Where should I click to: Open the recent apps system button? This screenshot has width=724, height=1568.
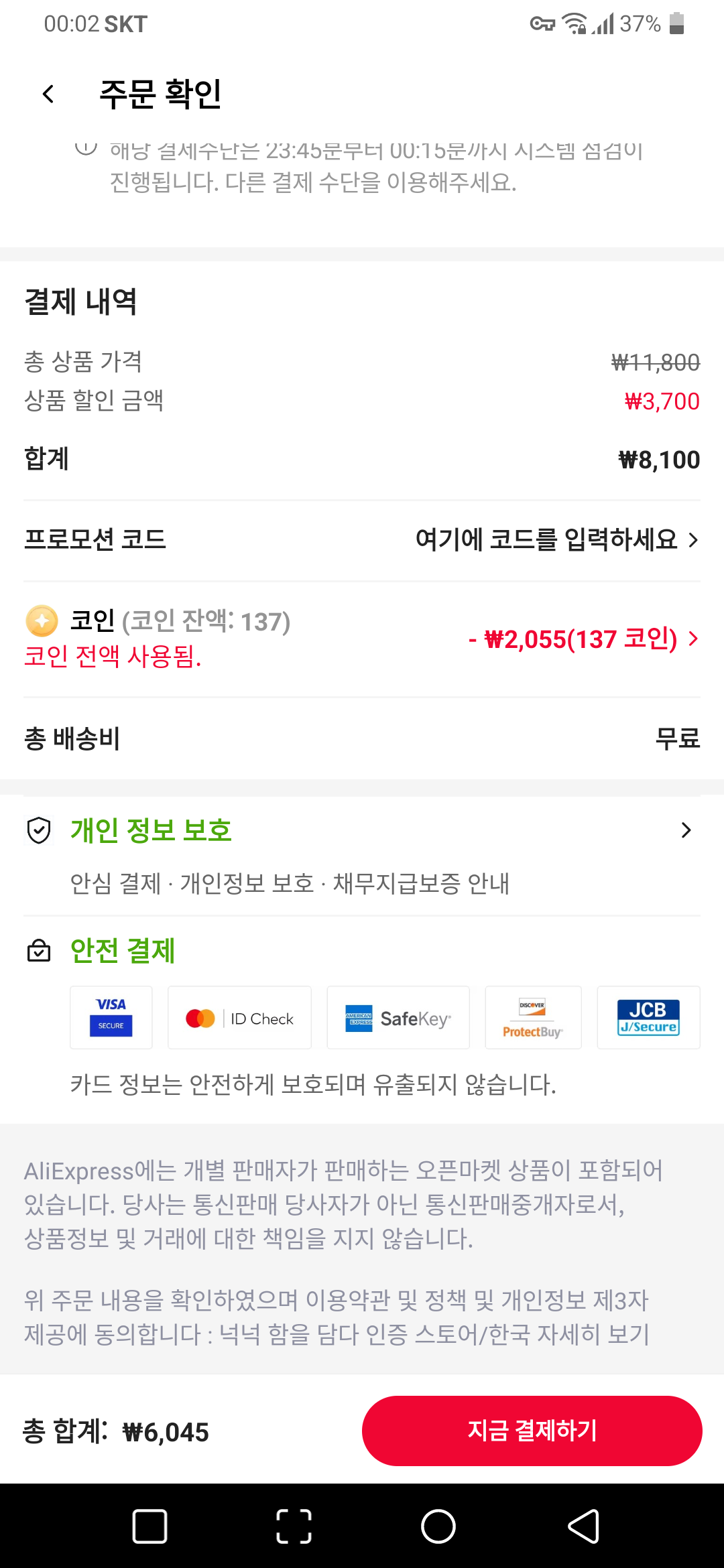[x=150, y=1526]
